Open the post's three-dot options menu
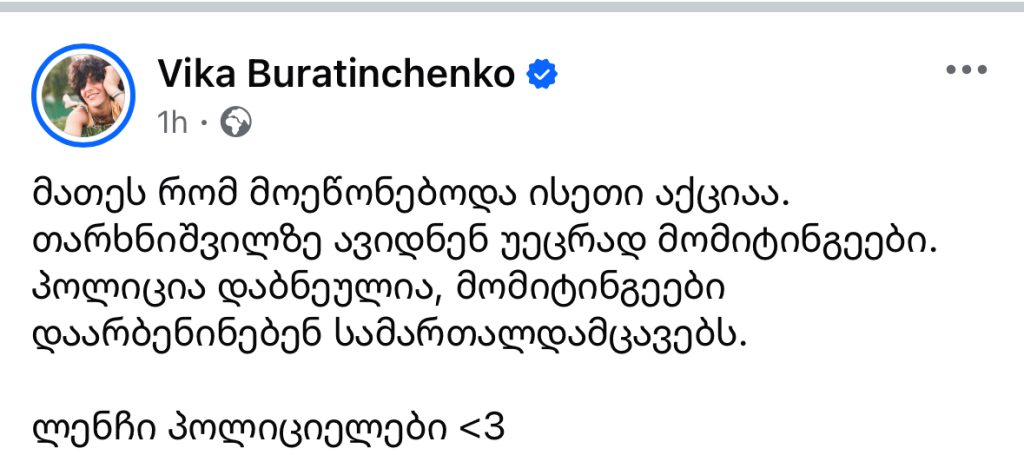Screen dimensions: 1024x455 [x=965, y=71]
